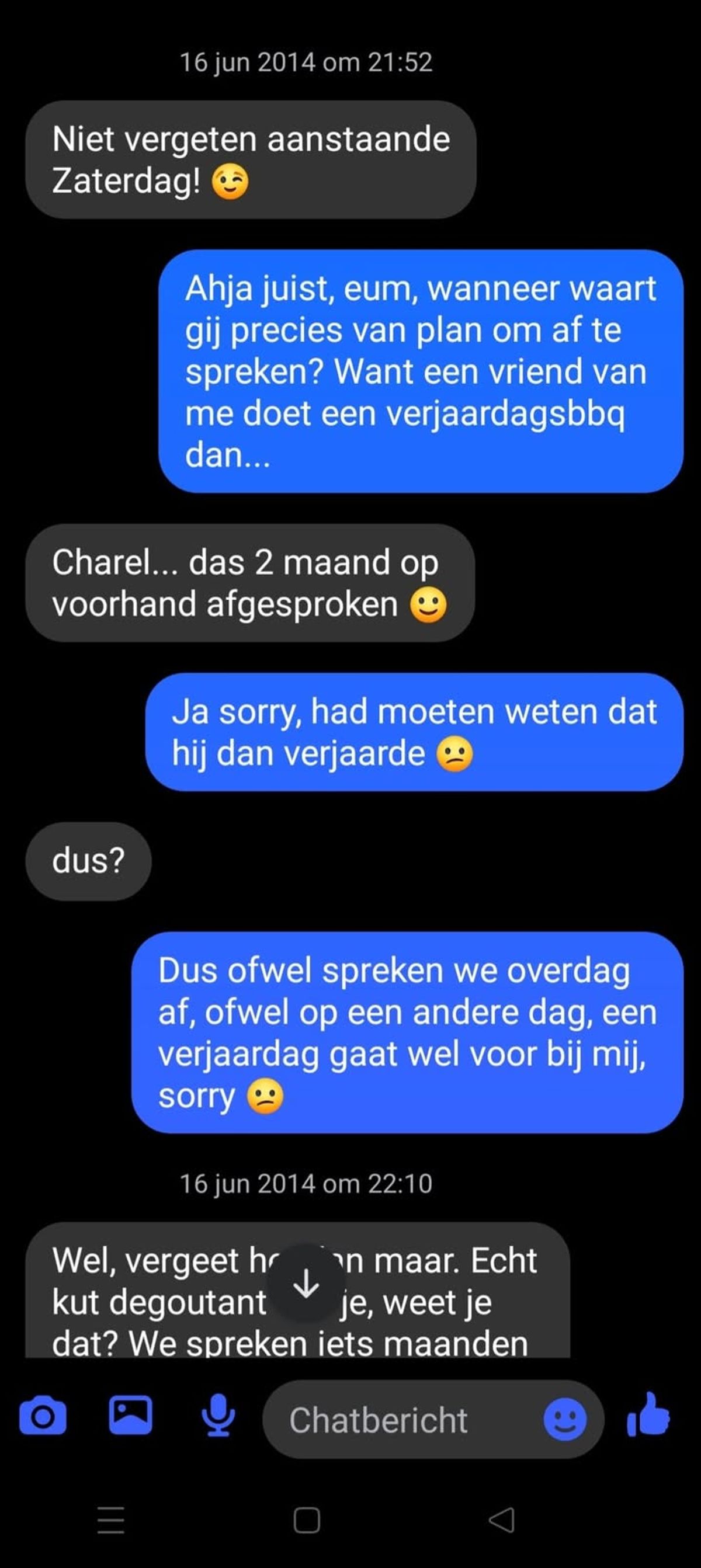
Task: Tap the microphone to record voice message
Action: click(218, 1415)
